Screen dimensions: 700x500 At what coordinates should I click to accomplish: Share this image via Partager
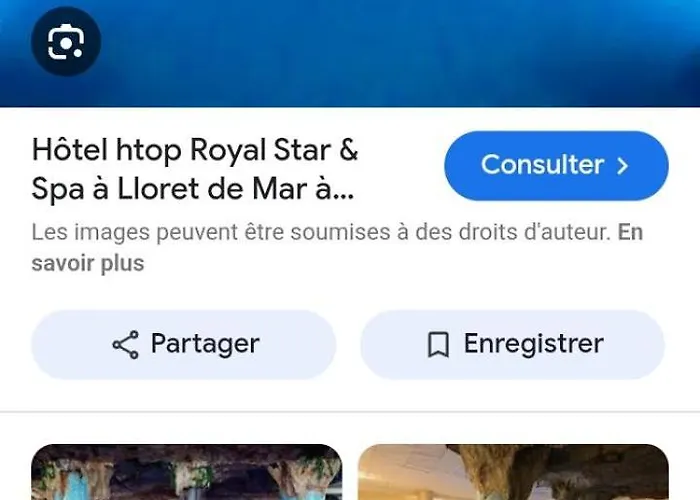183,345
